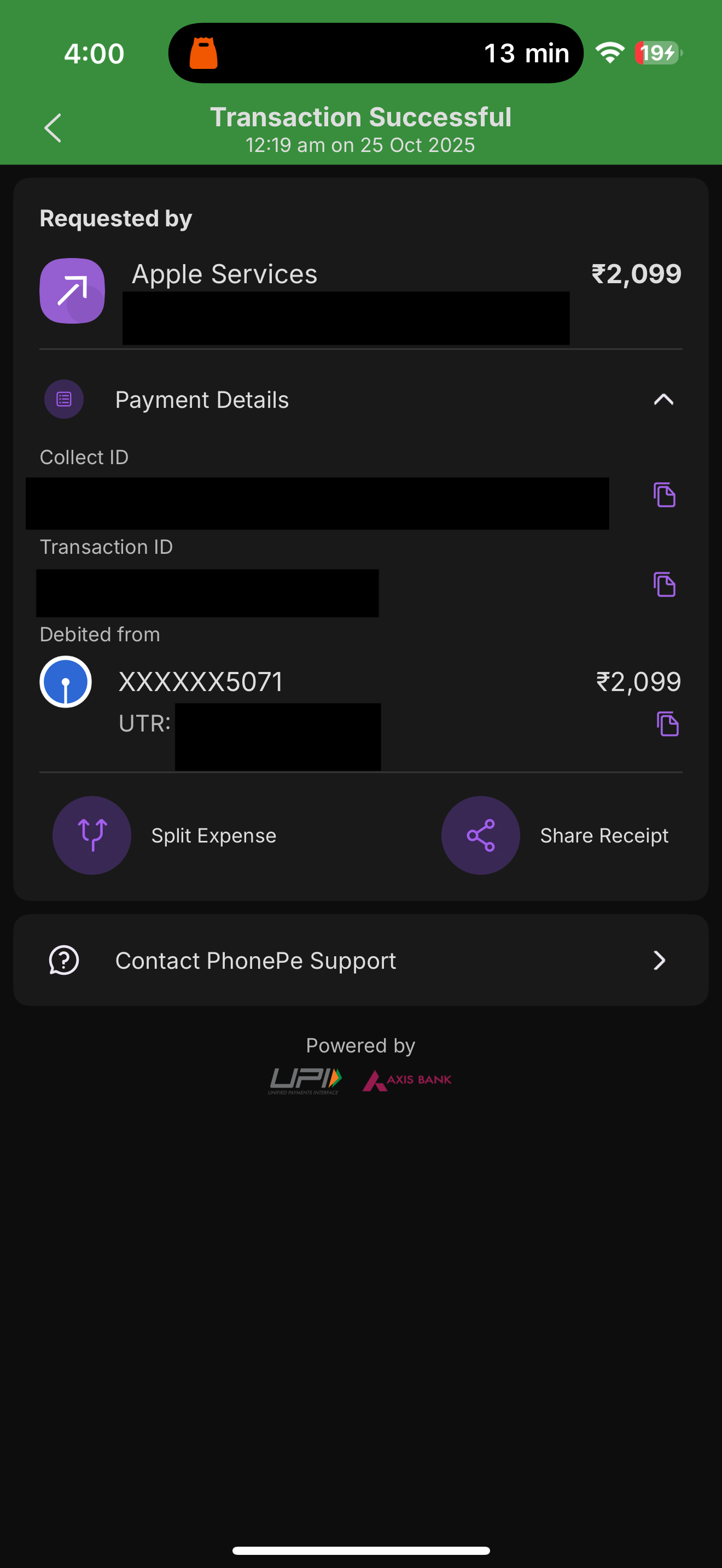Open the orange app pill in Dynamic Island
Image resolution: width=722 pixels, height=1568 pixels.
(203, 53)
